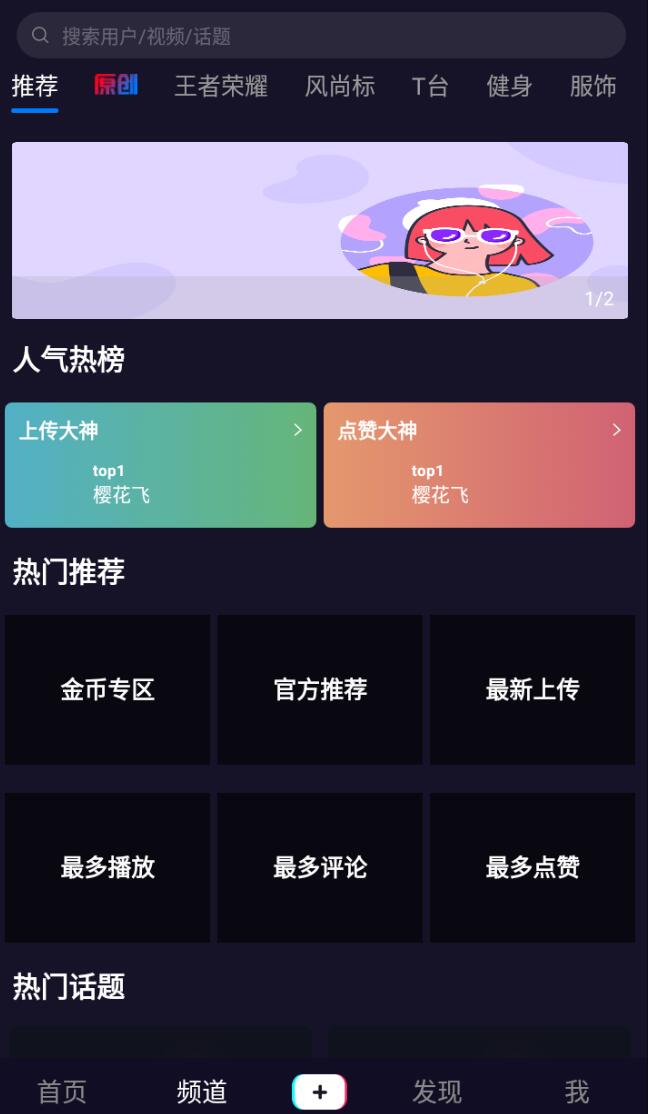Open the 最多播放 tile
Viewport: 648px width, 1114px height.
(107, 867)
